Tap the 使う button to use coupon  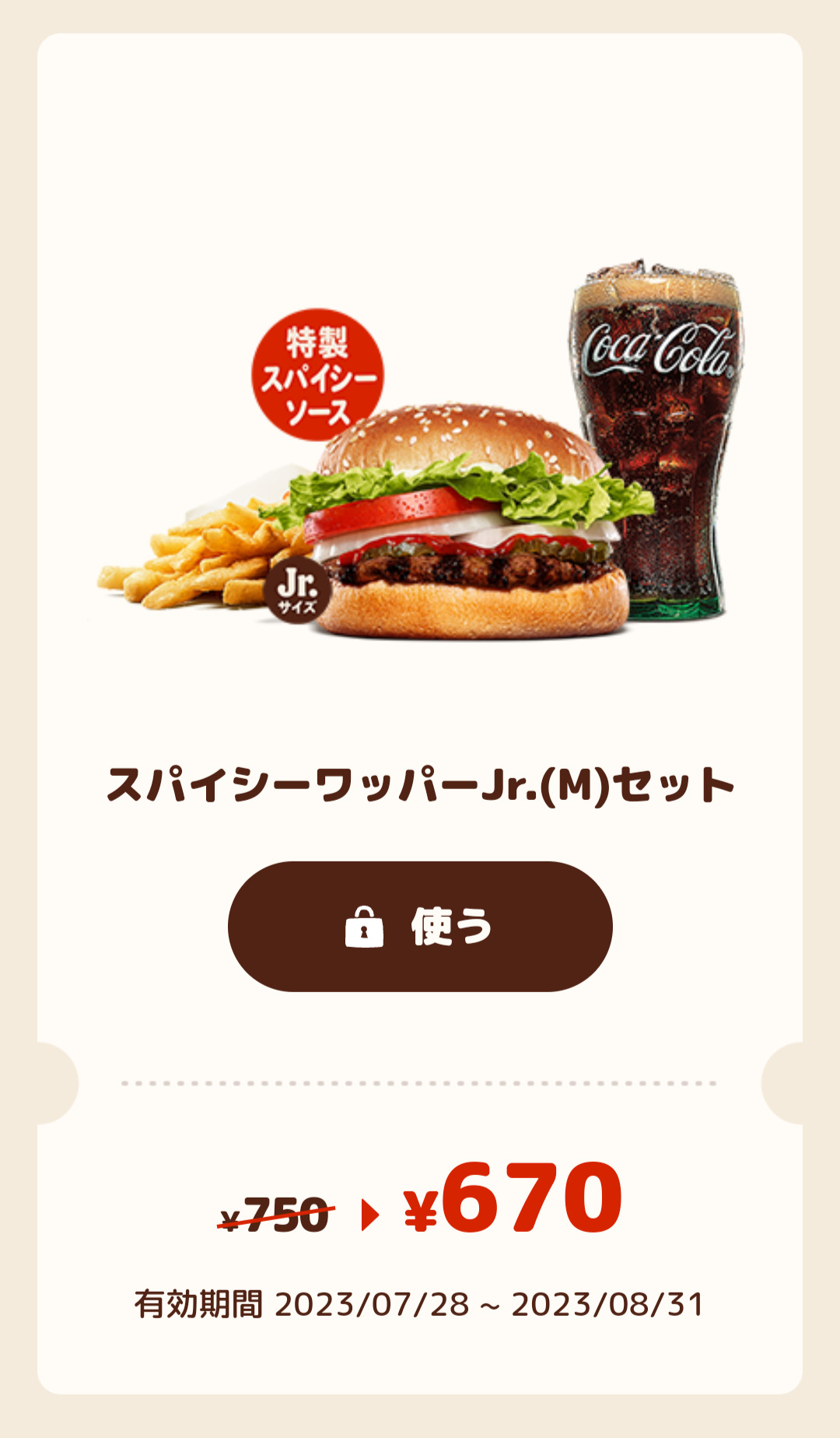420,926
